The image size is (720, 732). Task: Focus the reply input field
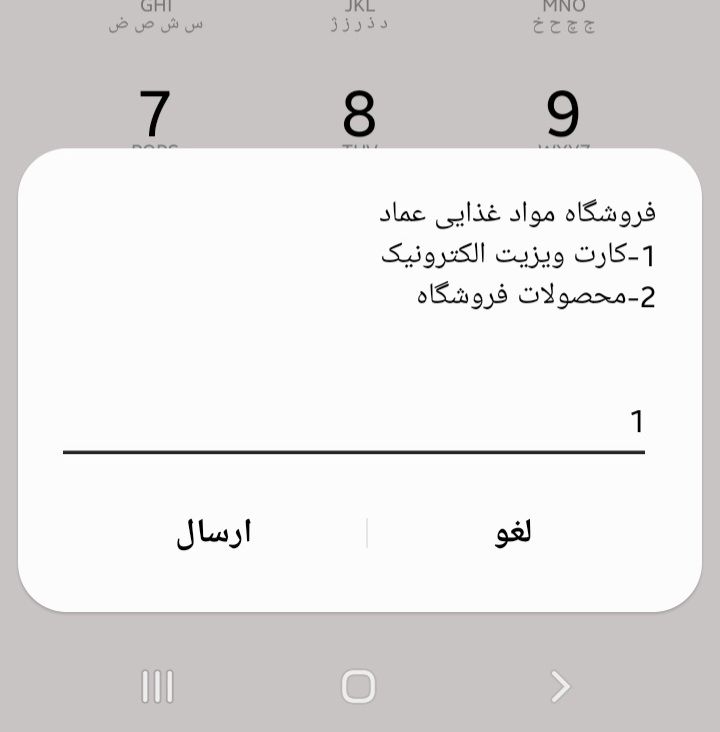click(x=353, y=424)
